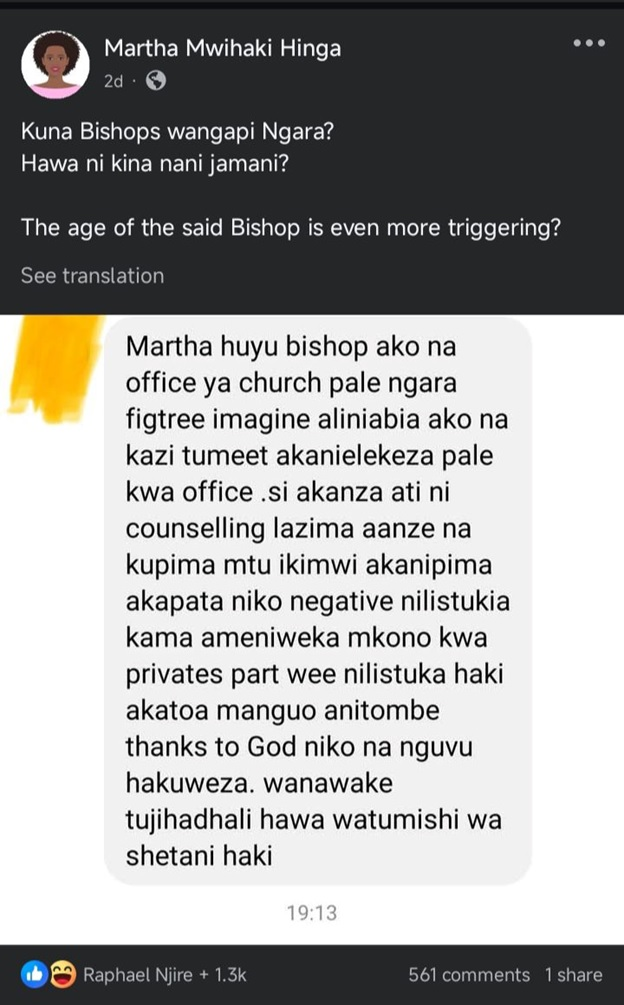The height and width of the screenshot is (1005, 624).
Task: Open the 561 comments
Action: pyautogui.click(x=469, y=975)
